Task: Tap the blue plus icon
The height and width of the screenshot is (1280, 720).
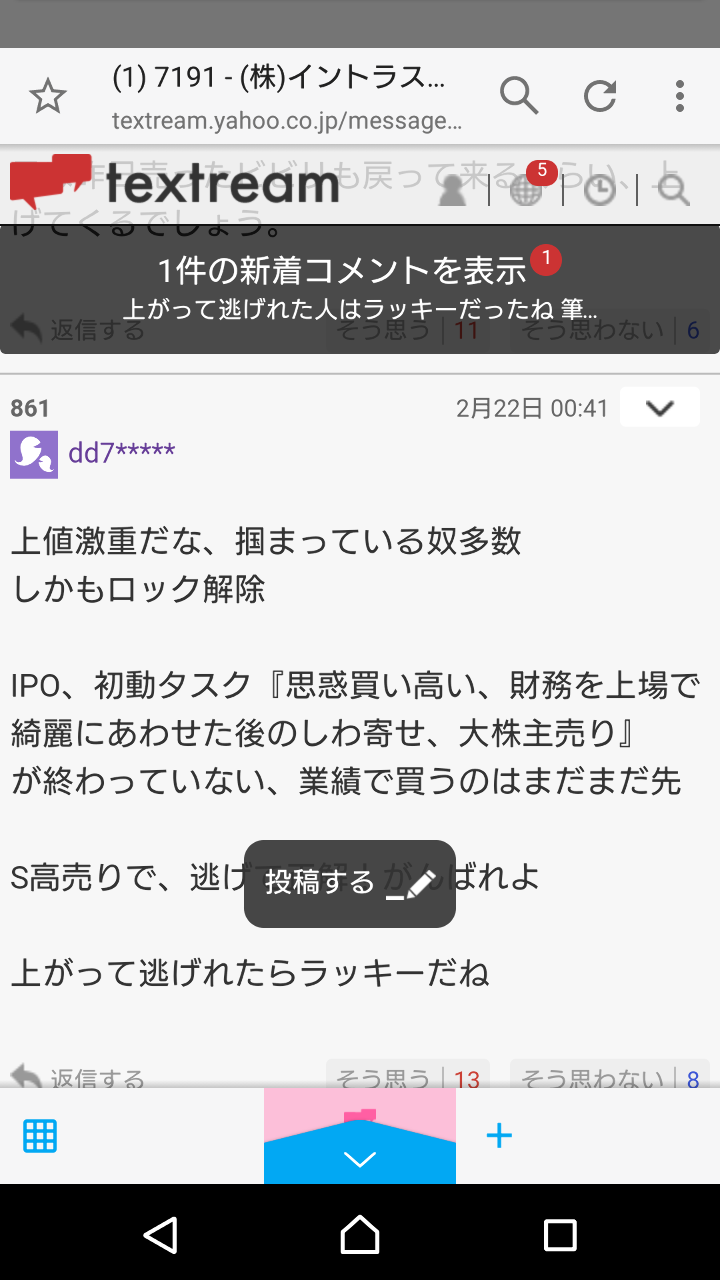Action: [499, 1135]
